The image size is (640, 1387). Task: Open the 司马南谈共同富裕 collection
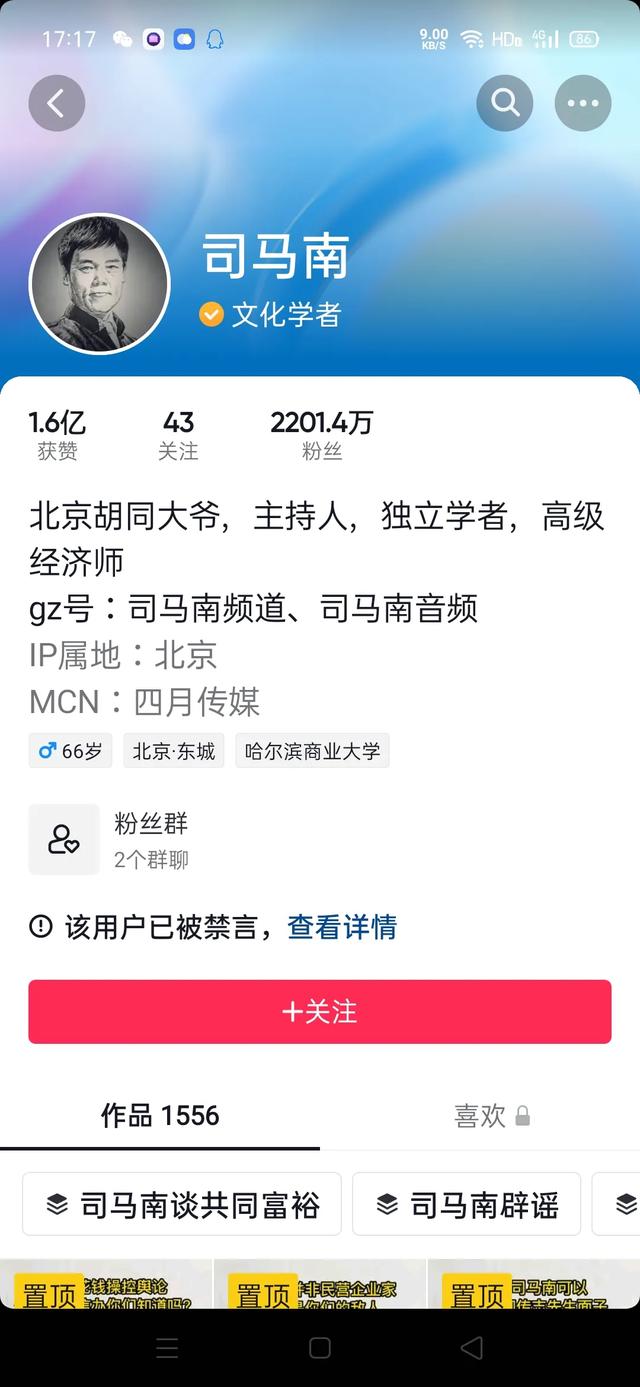coord(182,1204)
